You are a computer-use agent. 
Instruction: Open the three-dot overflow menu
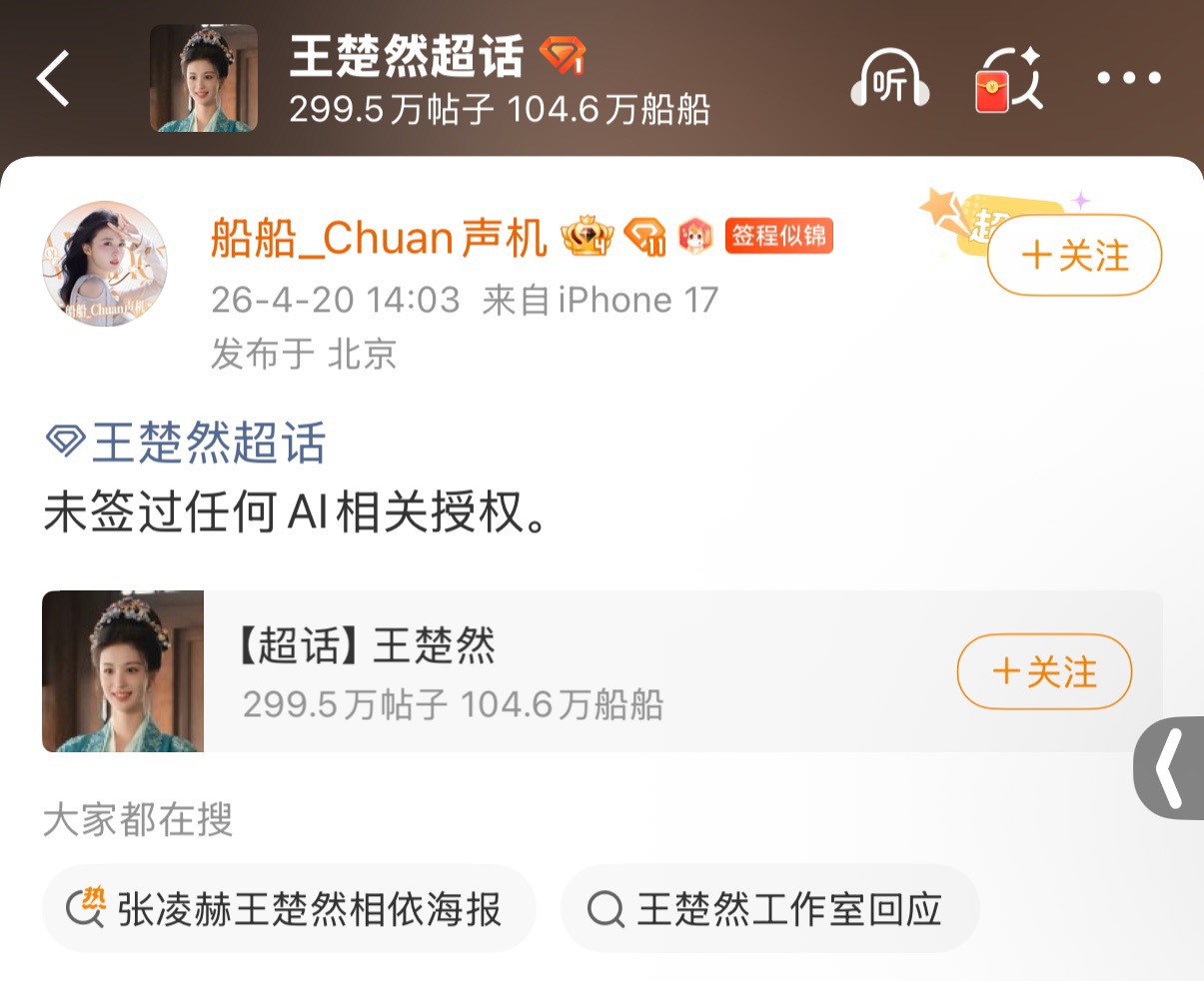point(1129,78)
